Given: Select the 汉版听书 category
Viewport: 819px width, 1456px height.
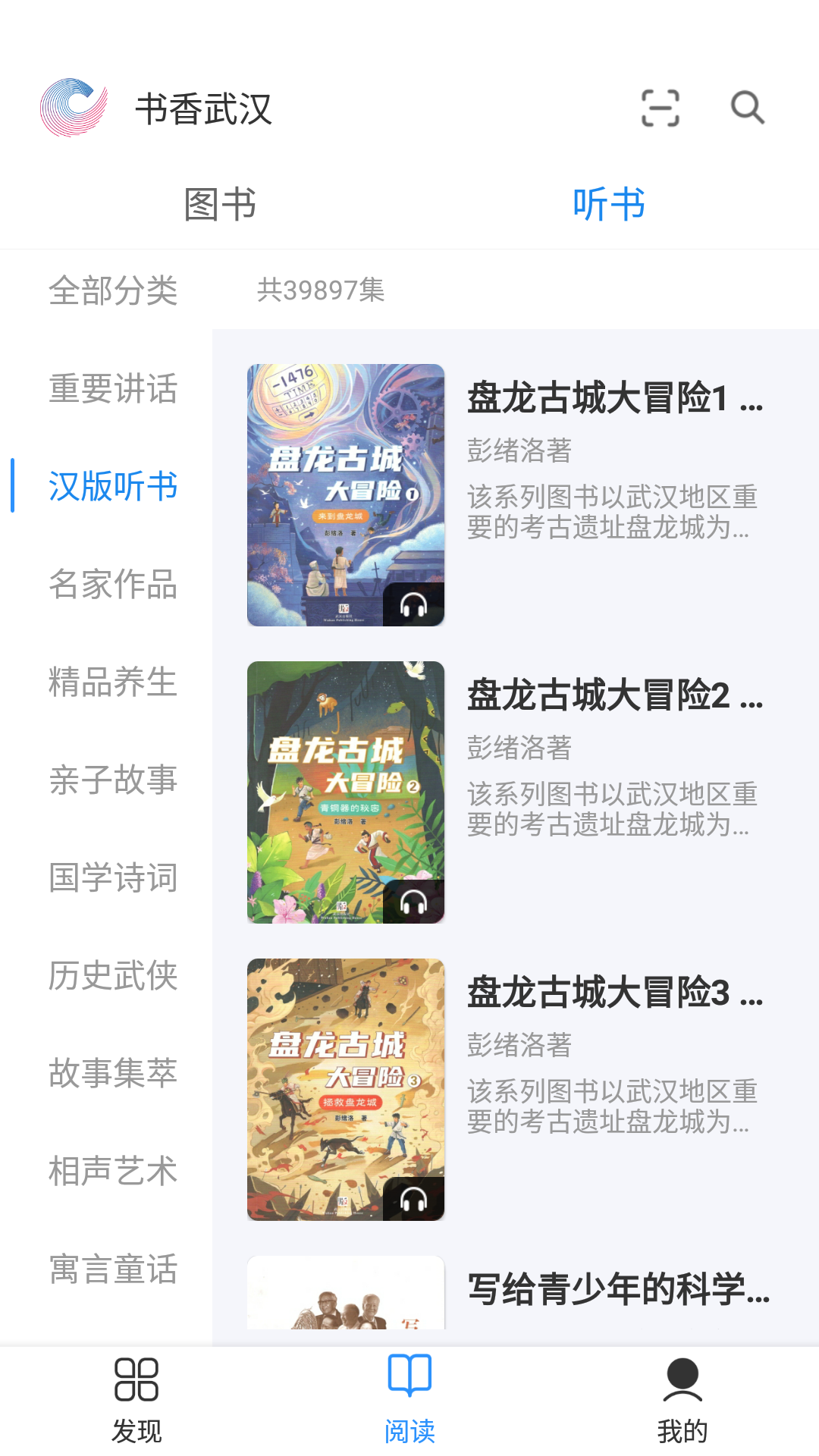Looking at the screenshot, I should 113,488.
